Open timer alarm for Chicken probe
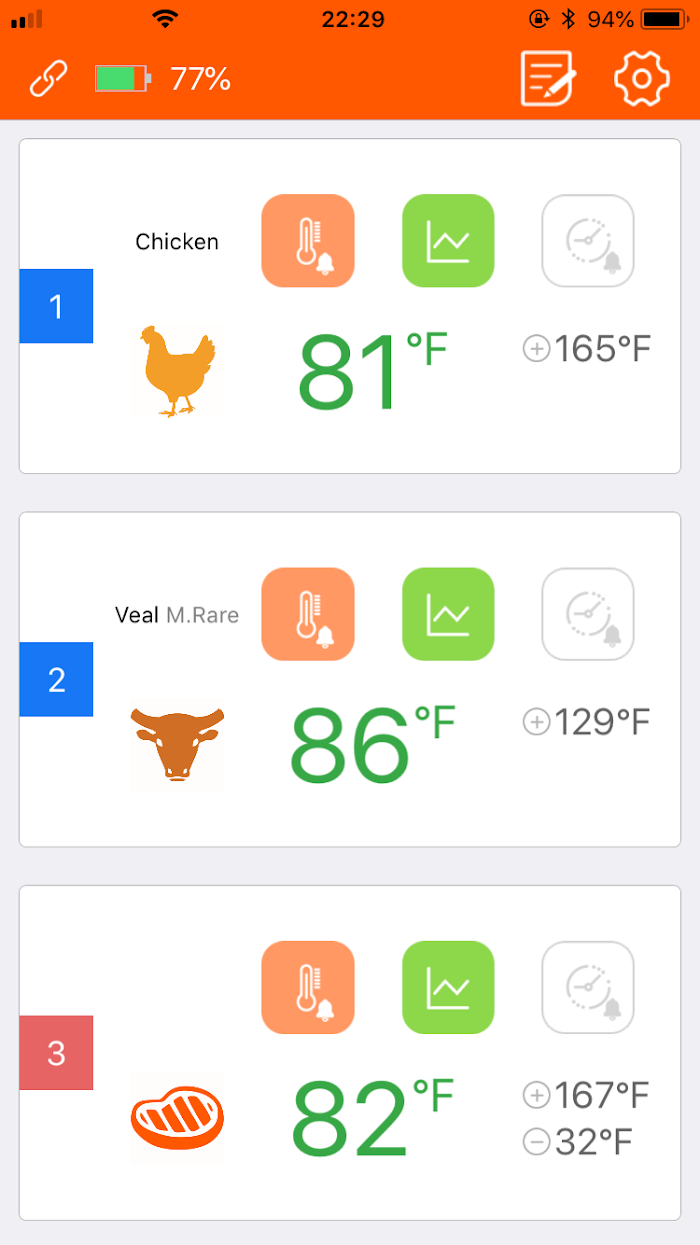Image resolution: width=700 pixels, height=1245 pixels. pyautogui.click(x=588, y=241)
